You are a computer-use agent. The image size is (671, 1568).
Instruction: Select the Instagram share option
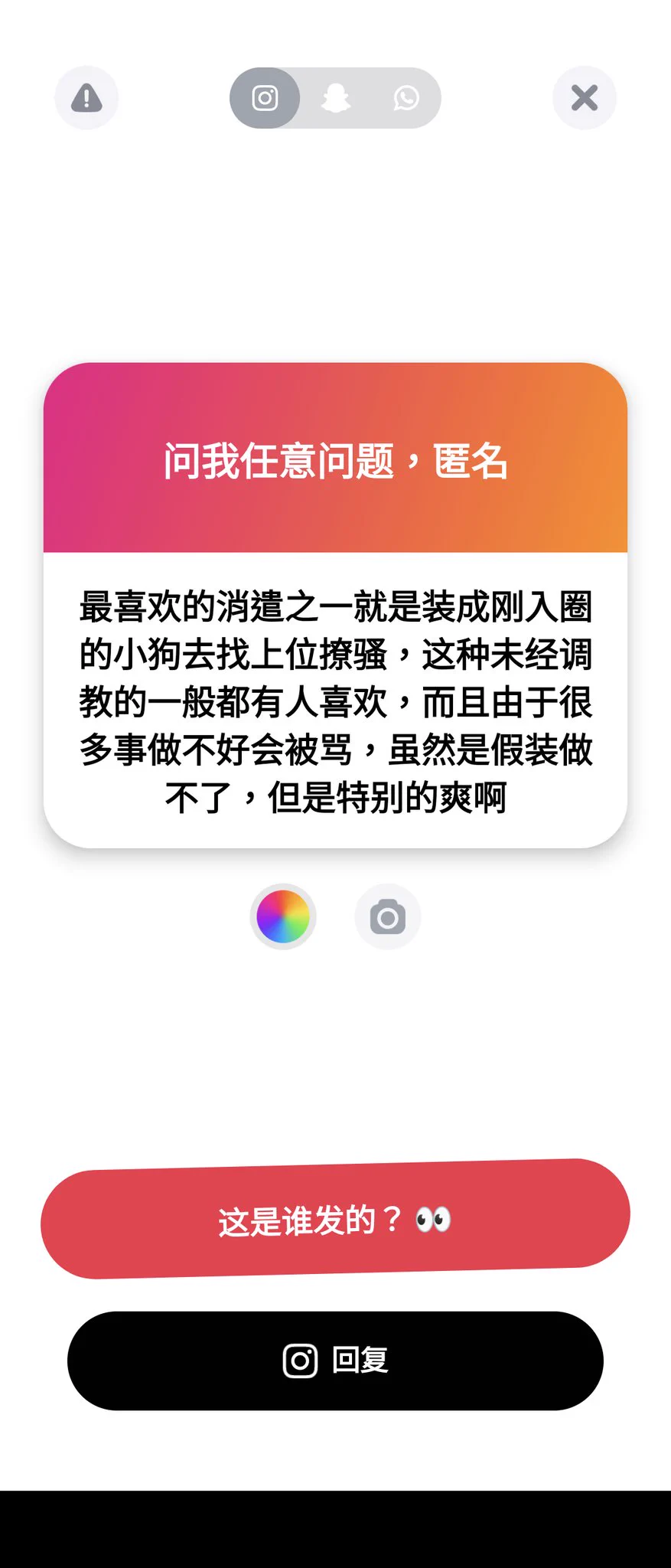[x=265, y=98]
